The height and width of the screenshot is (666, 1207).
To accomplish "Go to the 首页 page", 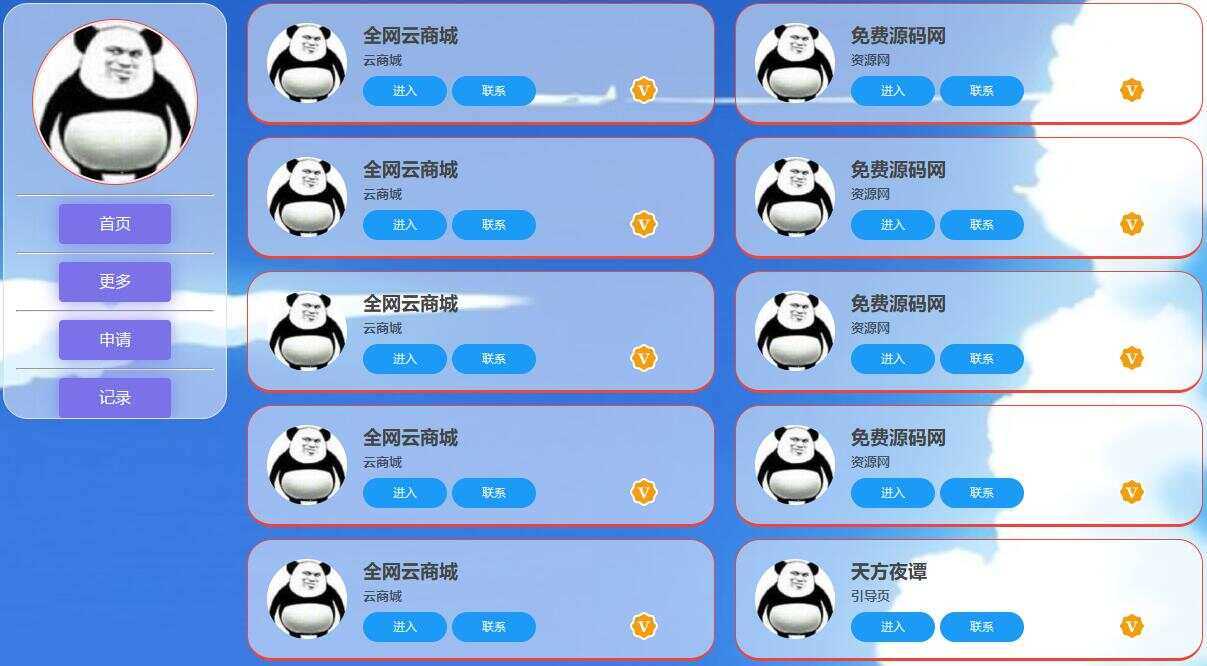I will (115, 224).
